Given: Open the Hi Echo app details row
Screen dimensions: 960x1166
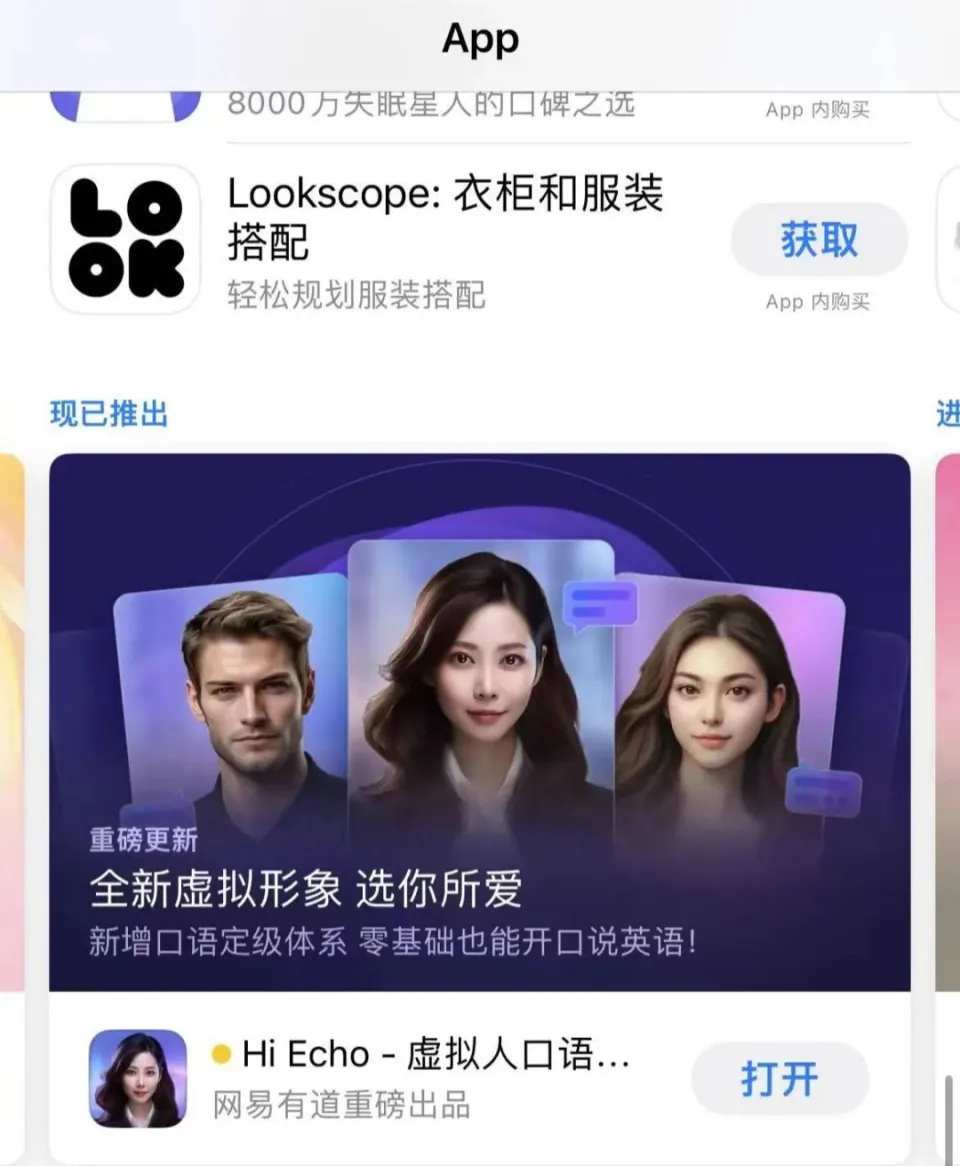Looking at the screenshot, I should pyautogui.click(x=420, y=1078).
